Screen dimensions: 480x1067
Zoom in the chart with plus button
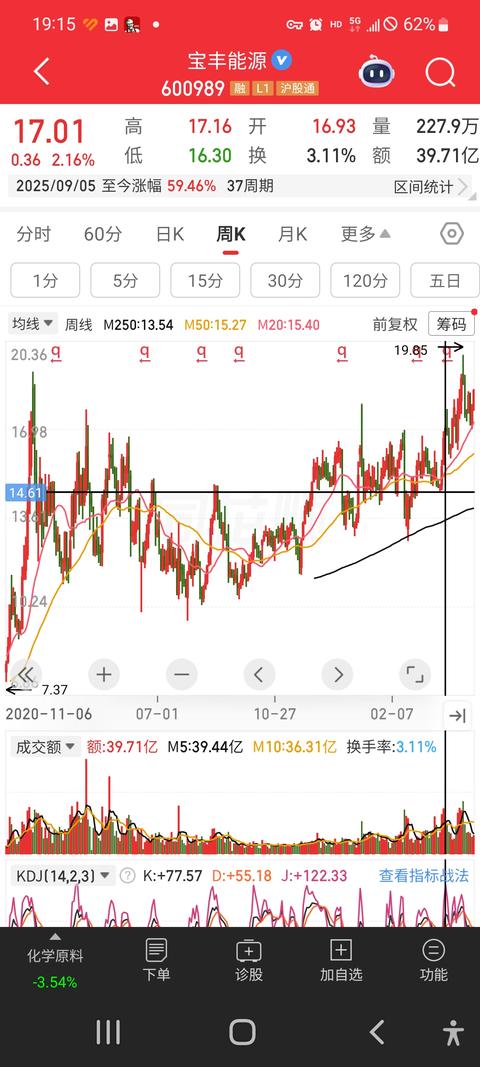point(103,674)
